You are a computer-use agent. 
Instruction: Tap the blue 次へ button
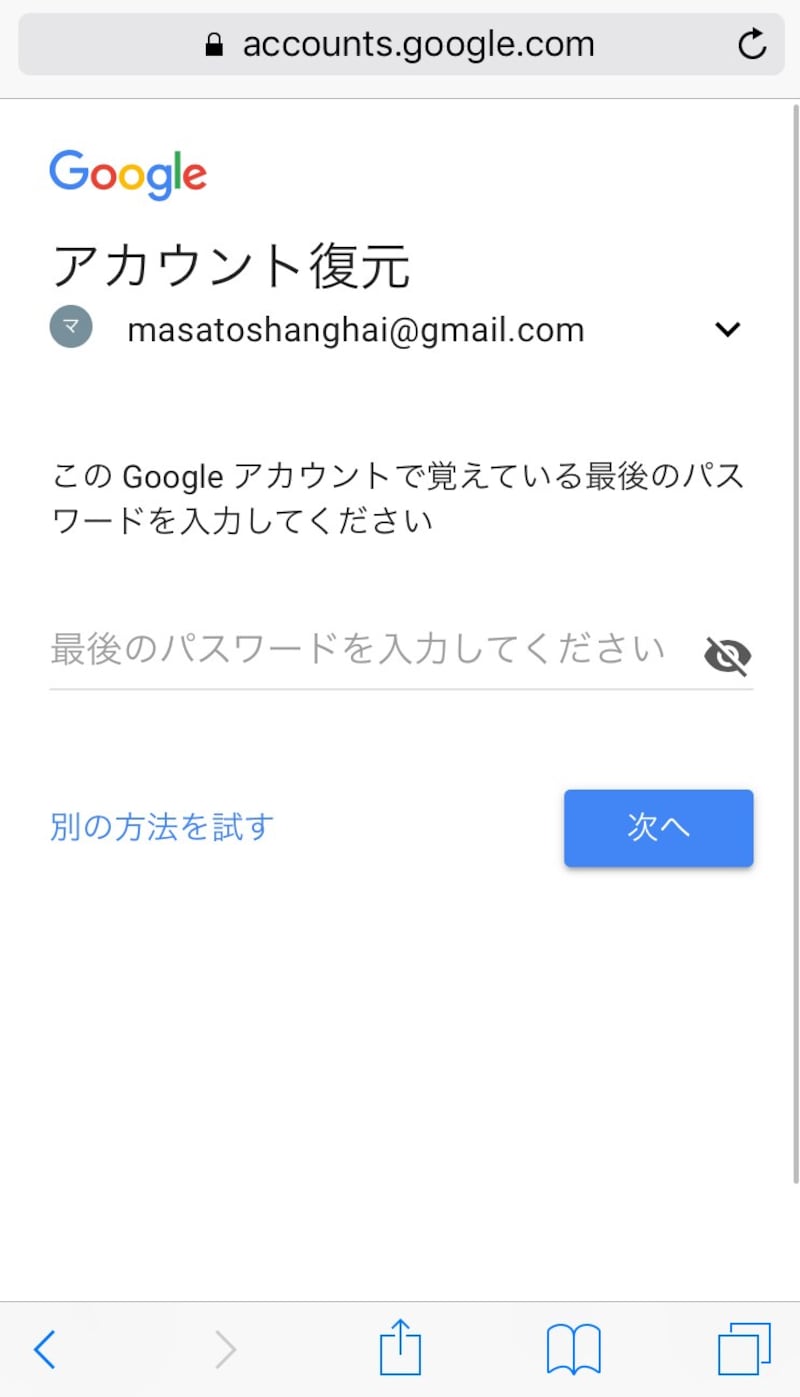click(658, 827)
